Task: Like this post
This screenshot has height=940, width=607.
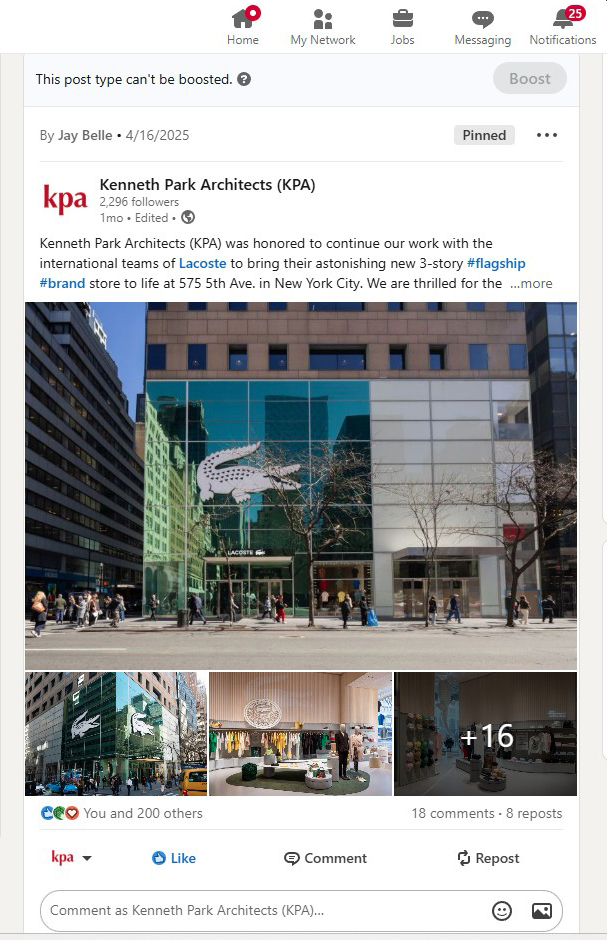Action: coord(174,858)
